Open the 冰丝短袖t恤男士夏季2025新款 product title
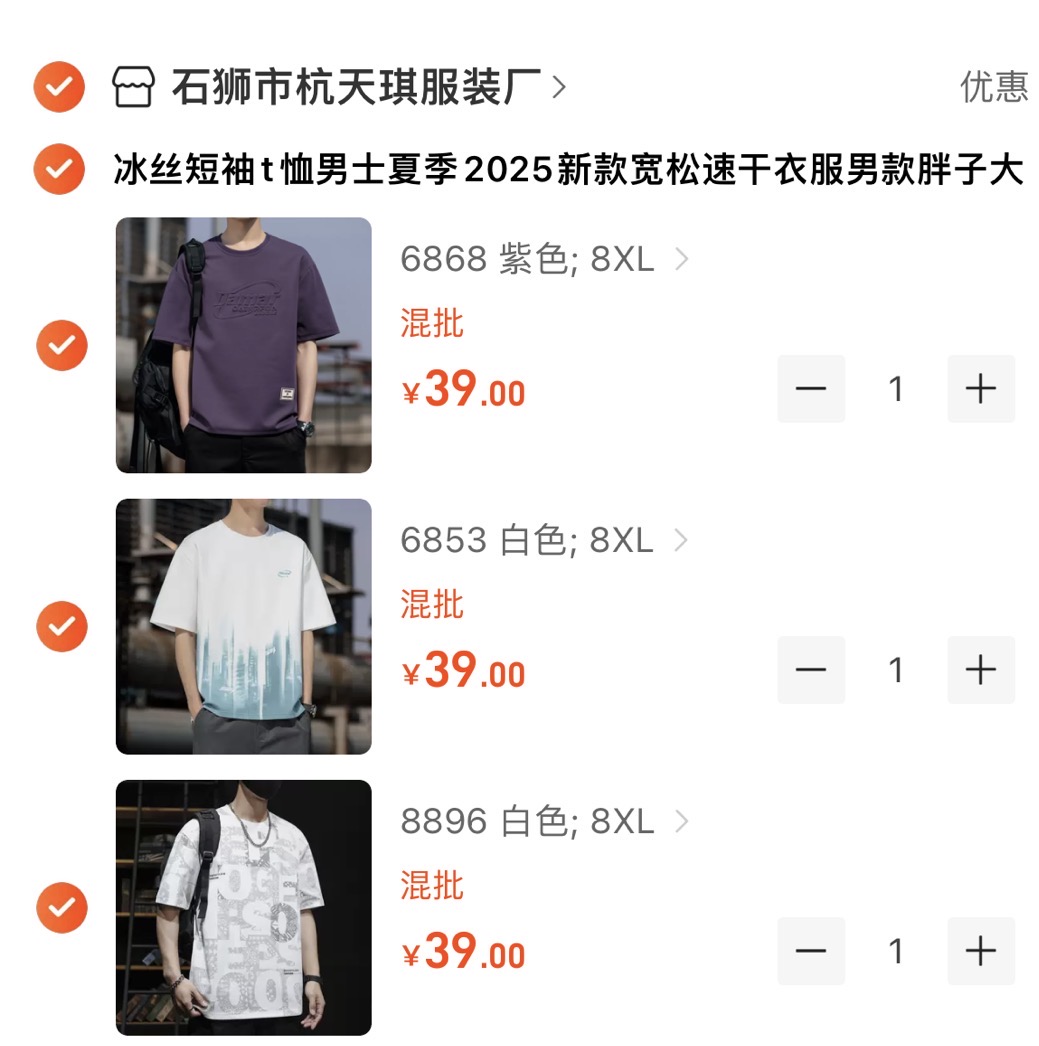This screenshot has width=1039, height=1046. (x=568, y=171)
